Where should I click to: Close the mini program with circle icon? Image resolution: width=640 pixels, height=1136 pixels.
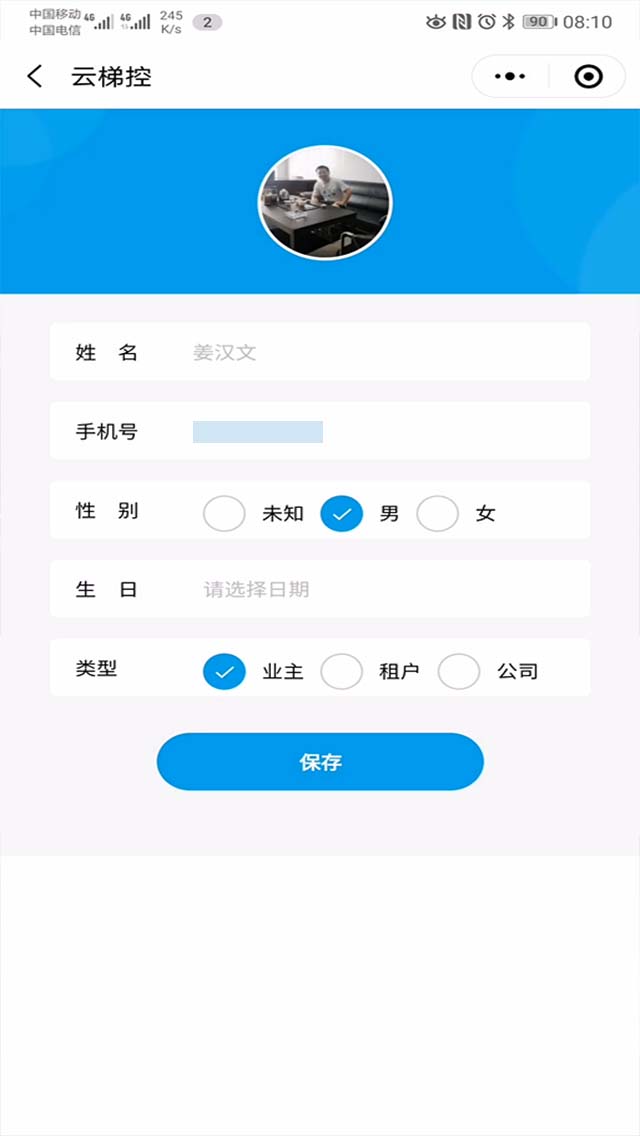click(x=588, y=77)
